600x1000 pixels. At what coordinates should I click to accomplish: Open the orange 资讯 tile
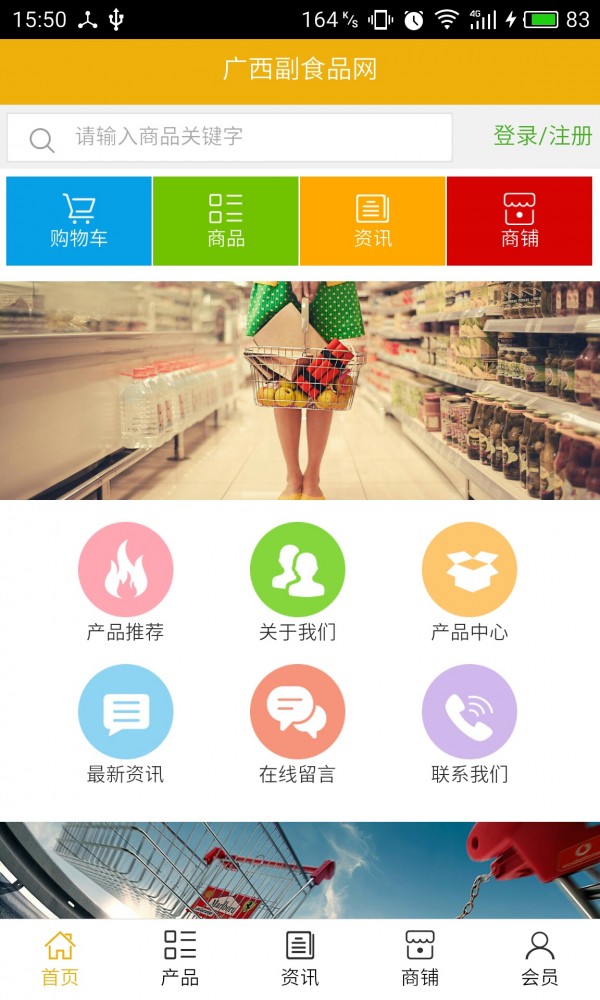[373, 221]
